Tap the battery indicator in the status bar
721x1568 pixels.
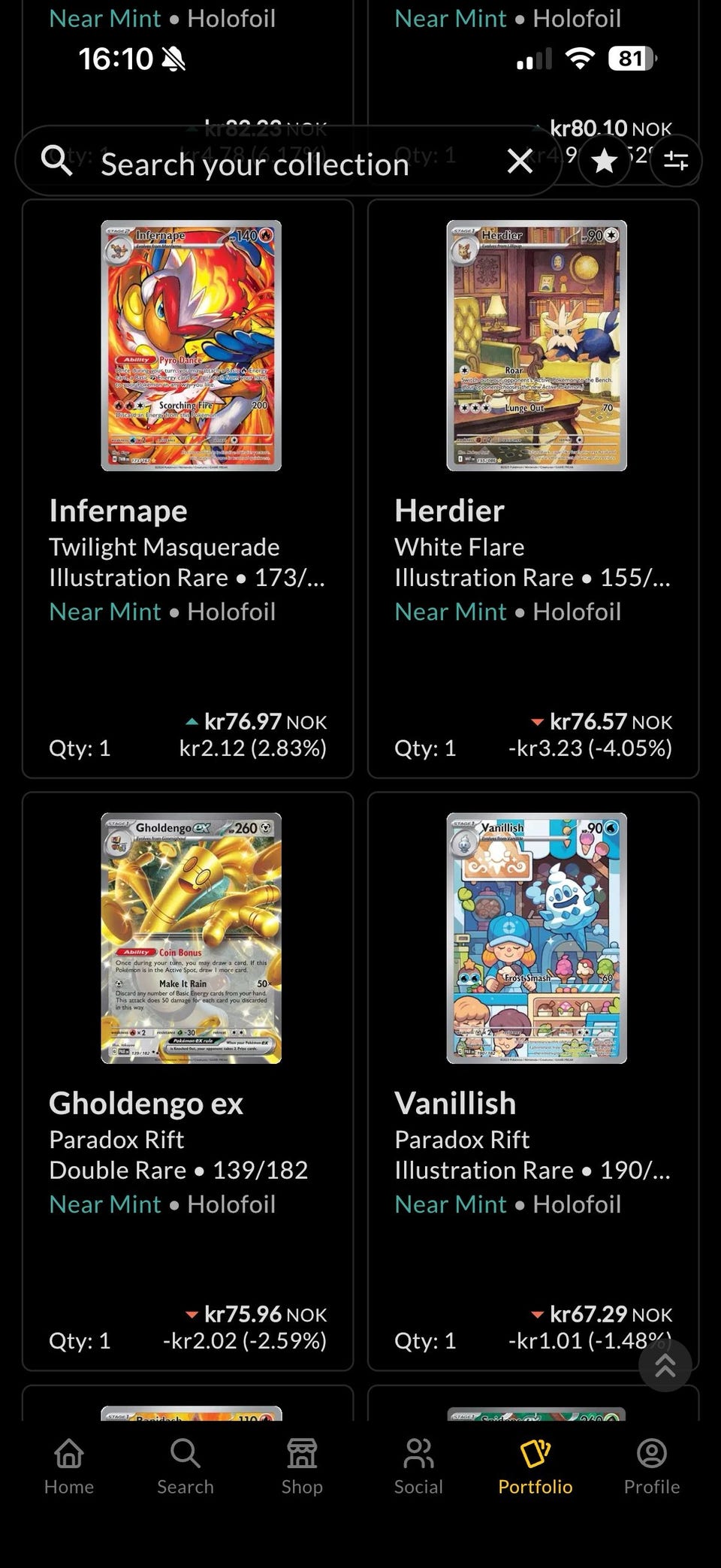[x=631, y=59]
